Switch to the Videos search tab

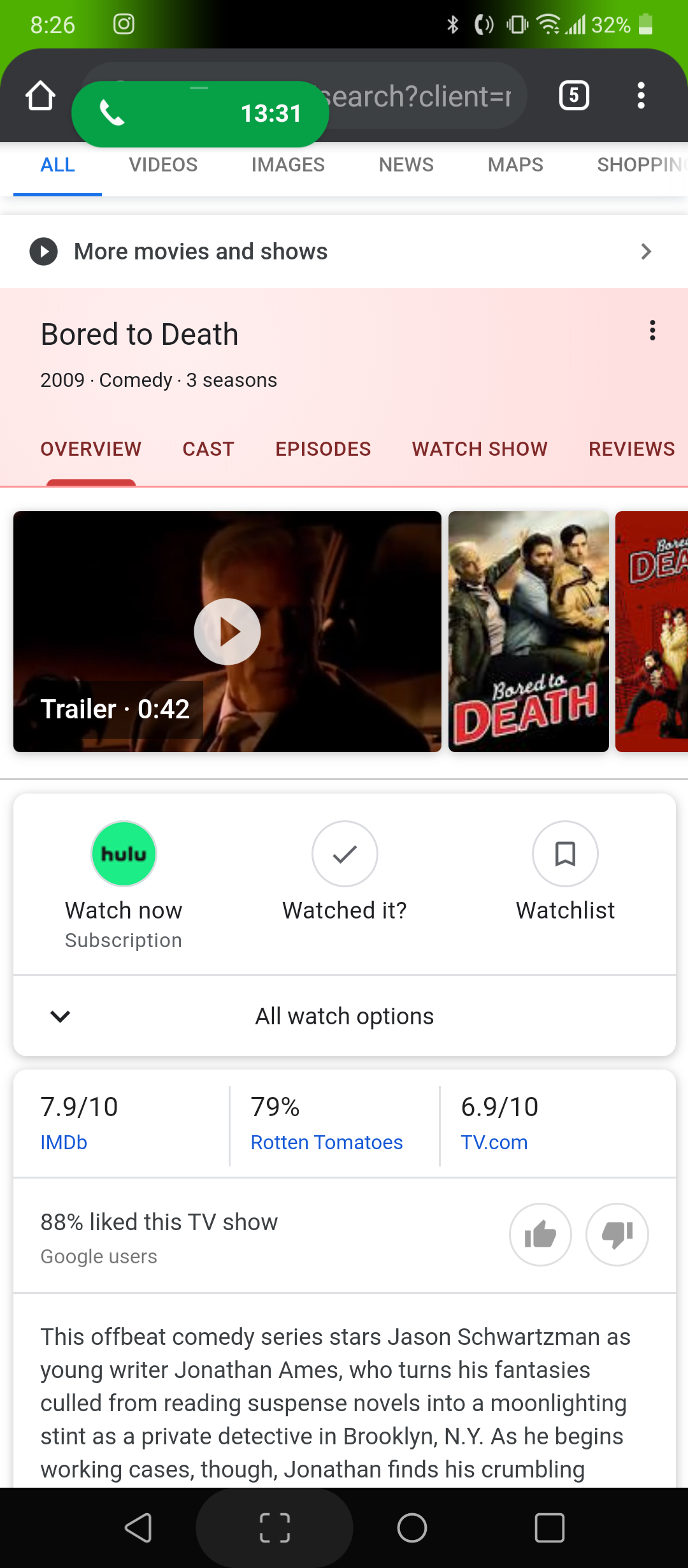point(163,165)
